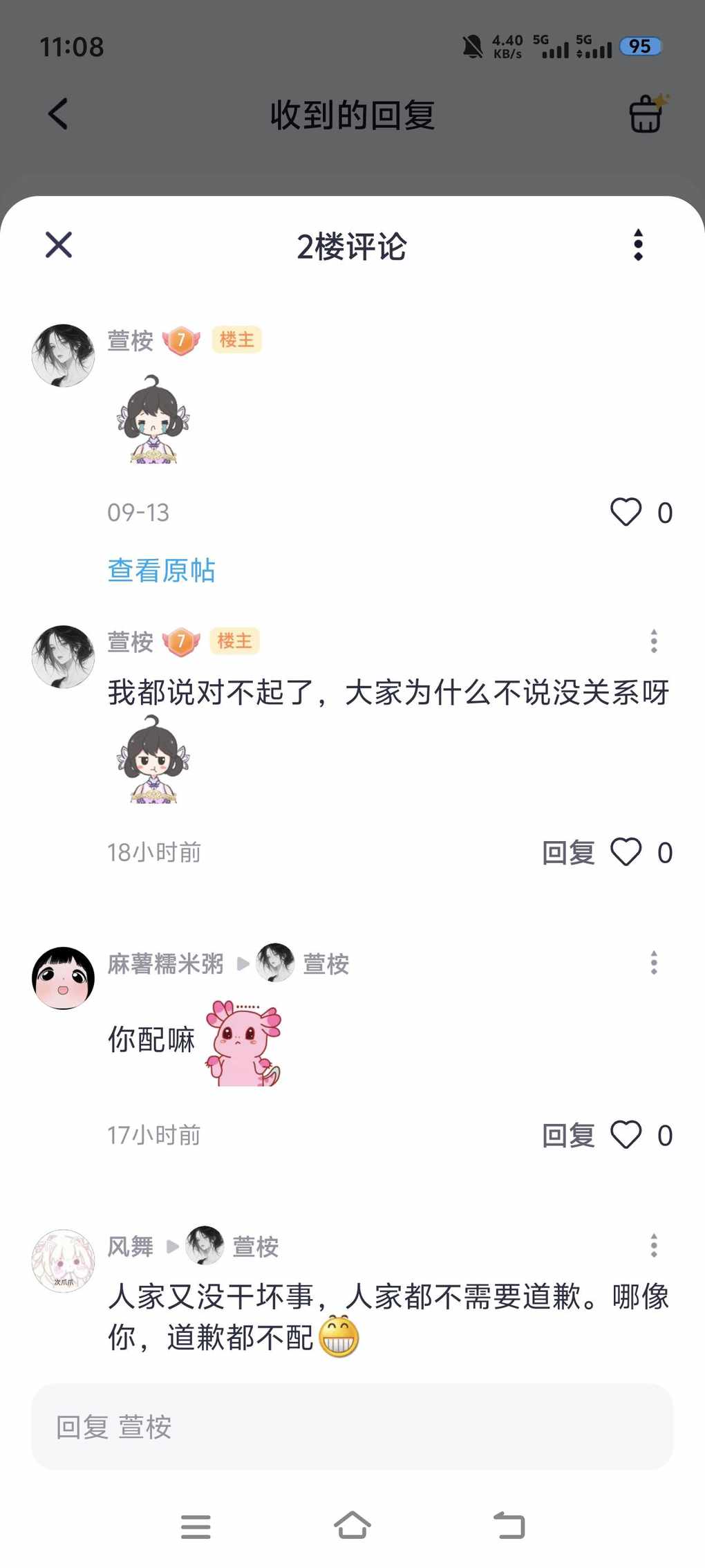
Task: Like 麻薯糯米粥's comment
Action: pos(626,1135)
